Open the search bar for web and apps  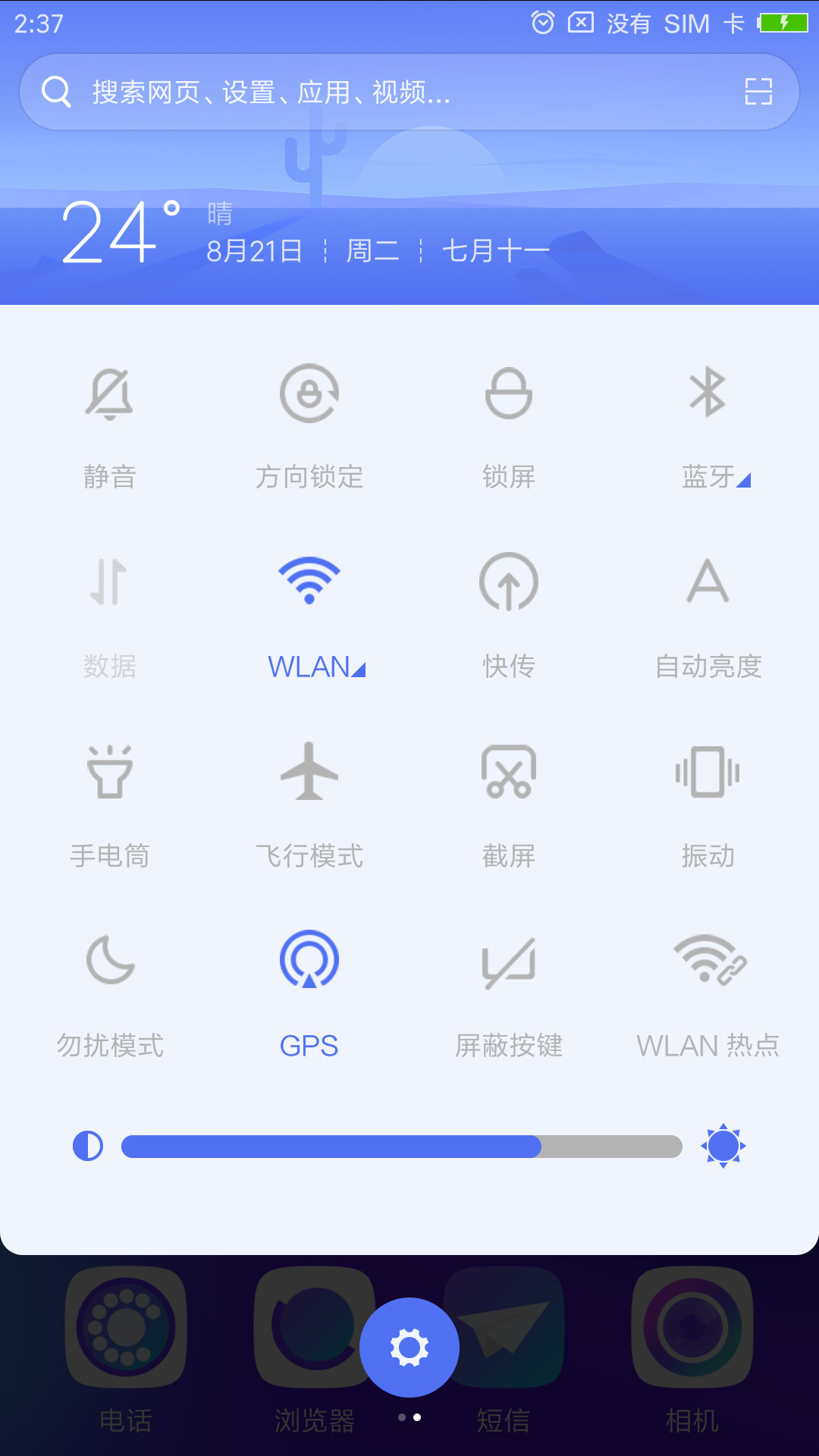pyautogui.click(x=409, y=92)
